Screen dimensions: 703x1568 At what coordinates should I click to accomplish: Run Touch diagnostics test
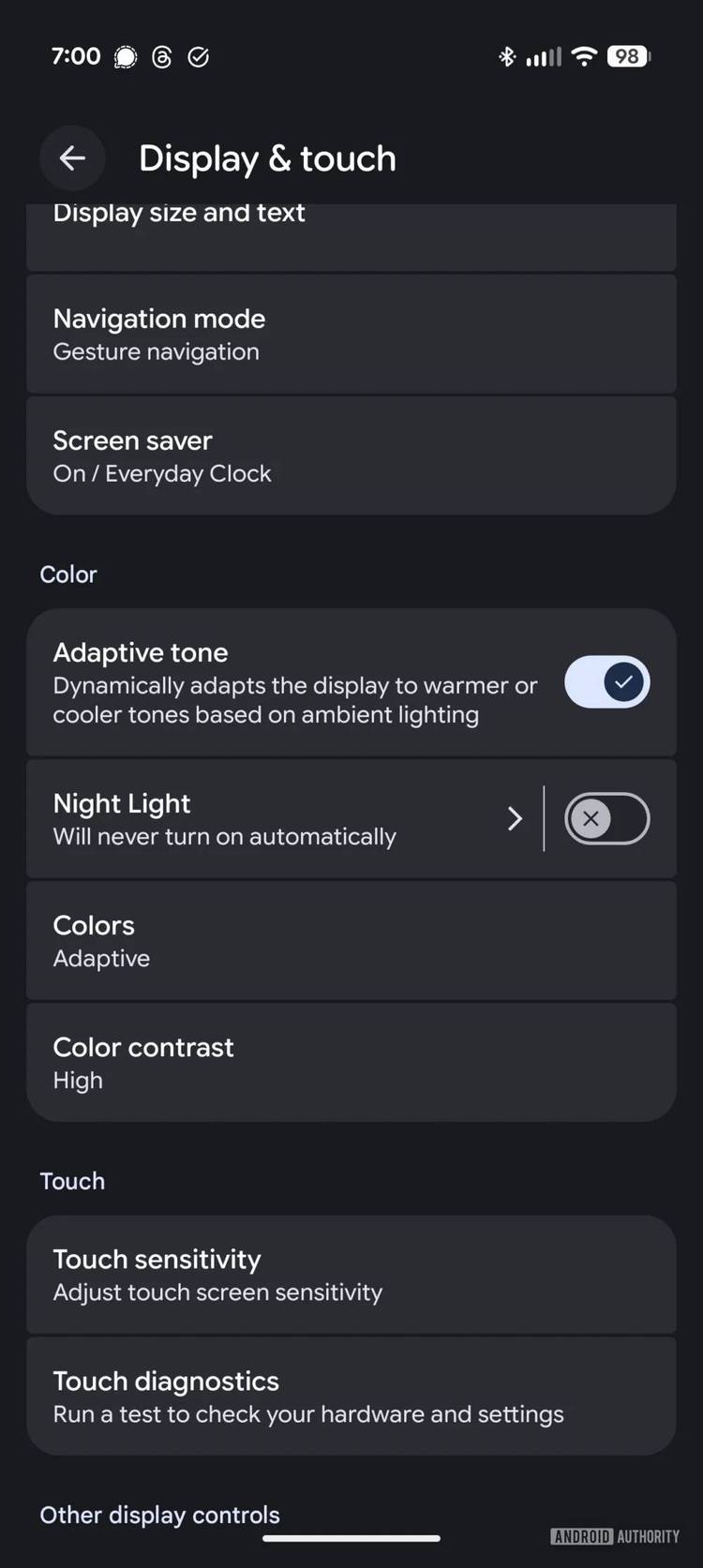pos(351,1396)
